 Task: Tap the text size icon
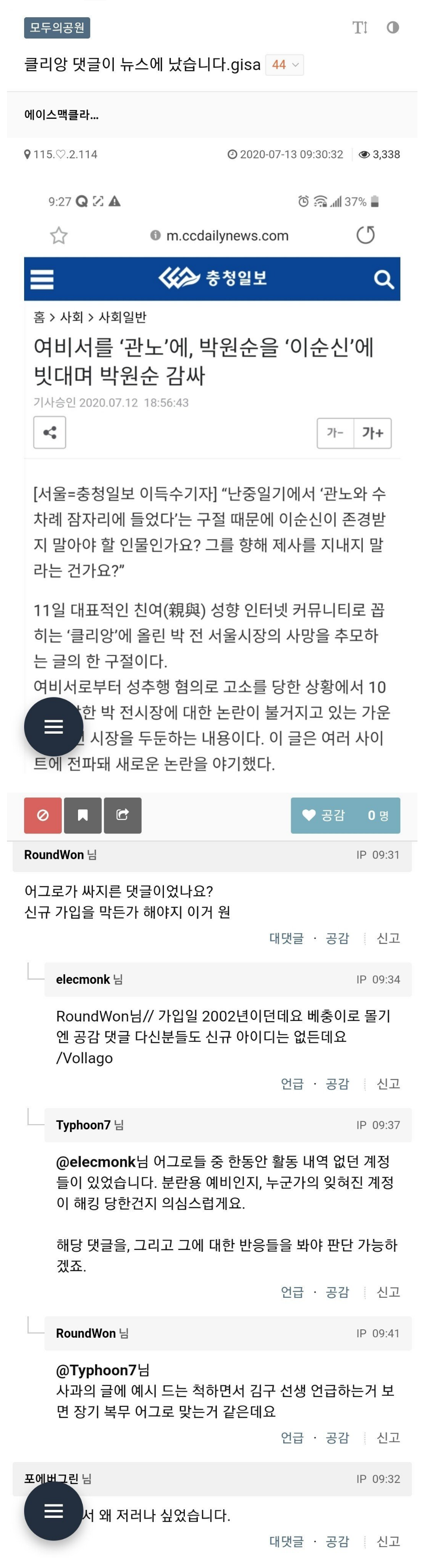(x=359, y=27)
